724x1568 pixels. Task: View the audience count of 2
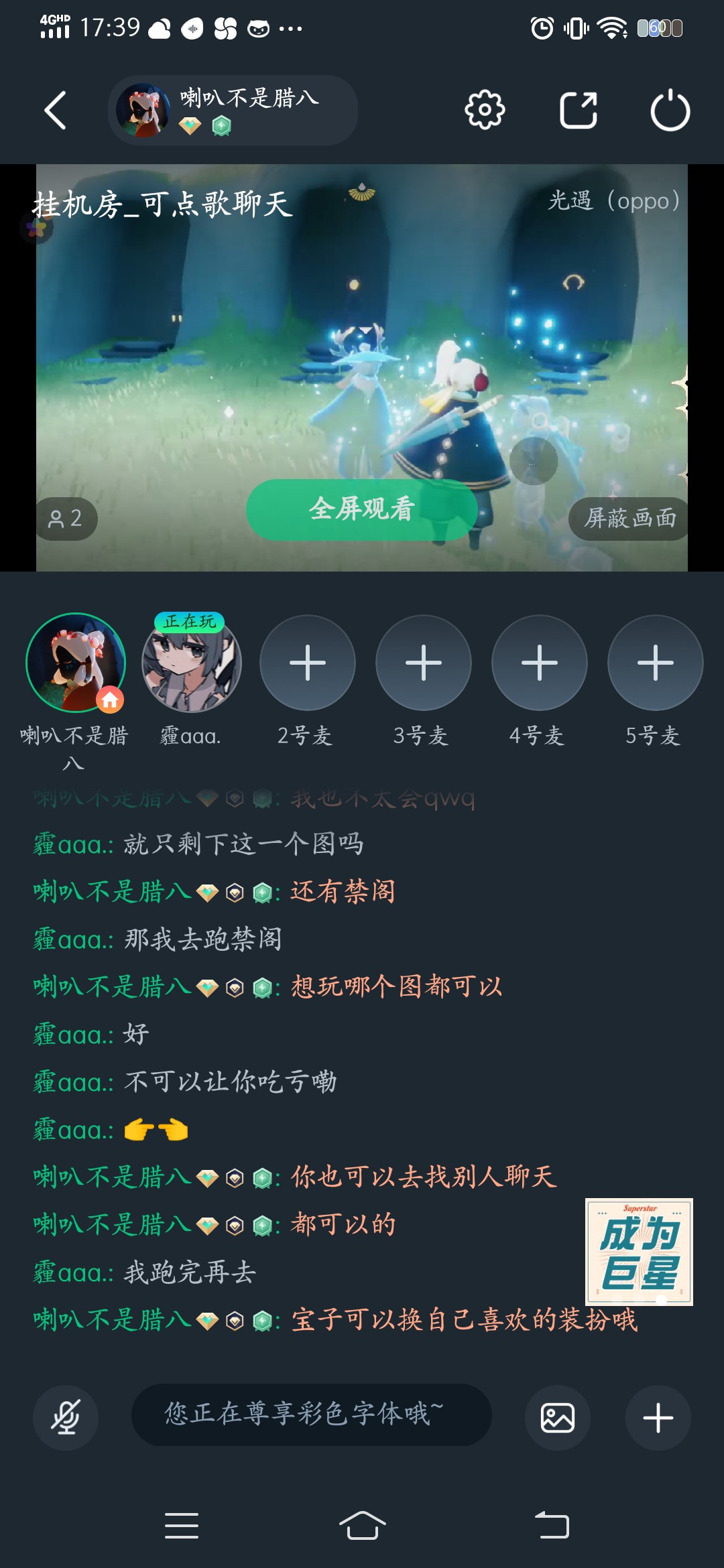click(66, 518)
